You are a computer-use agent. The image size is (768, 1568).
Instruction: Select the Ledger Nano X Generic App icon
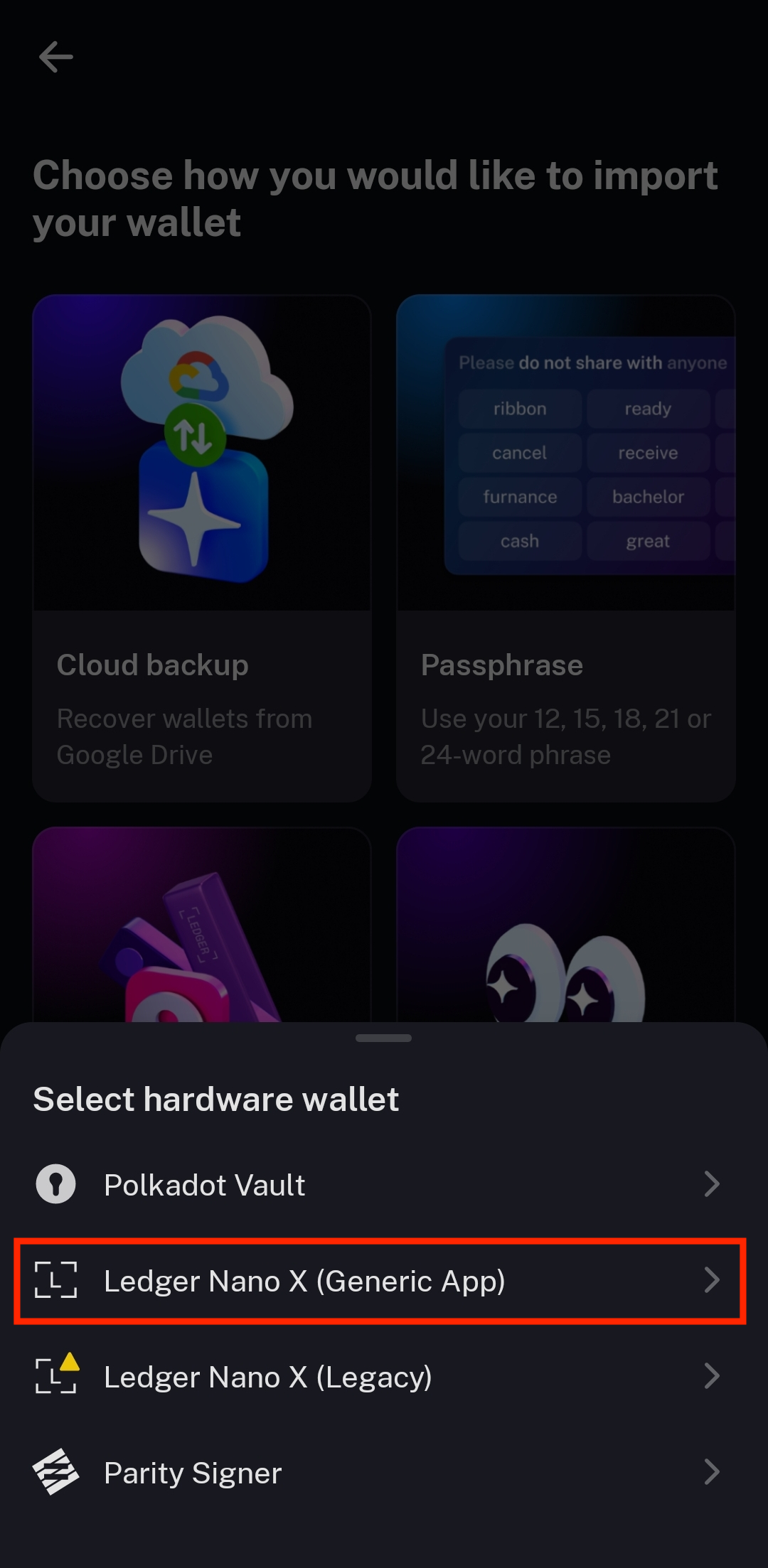(56, 1280)
